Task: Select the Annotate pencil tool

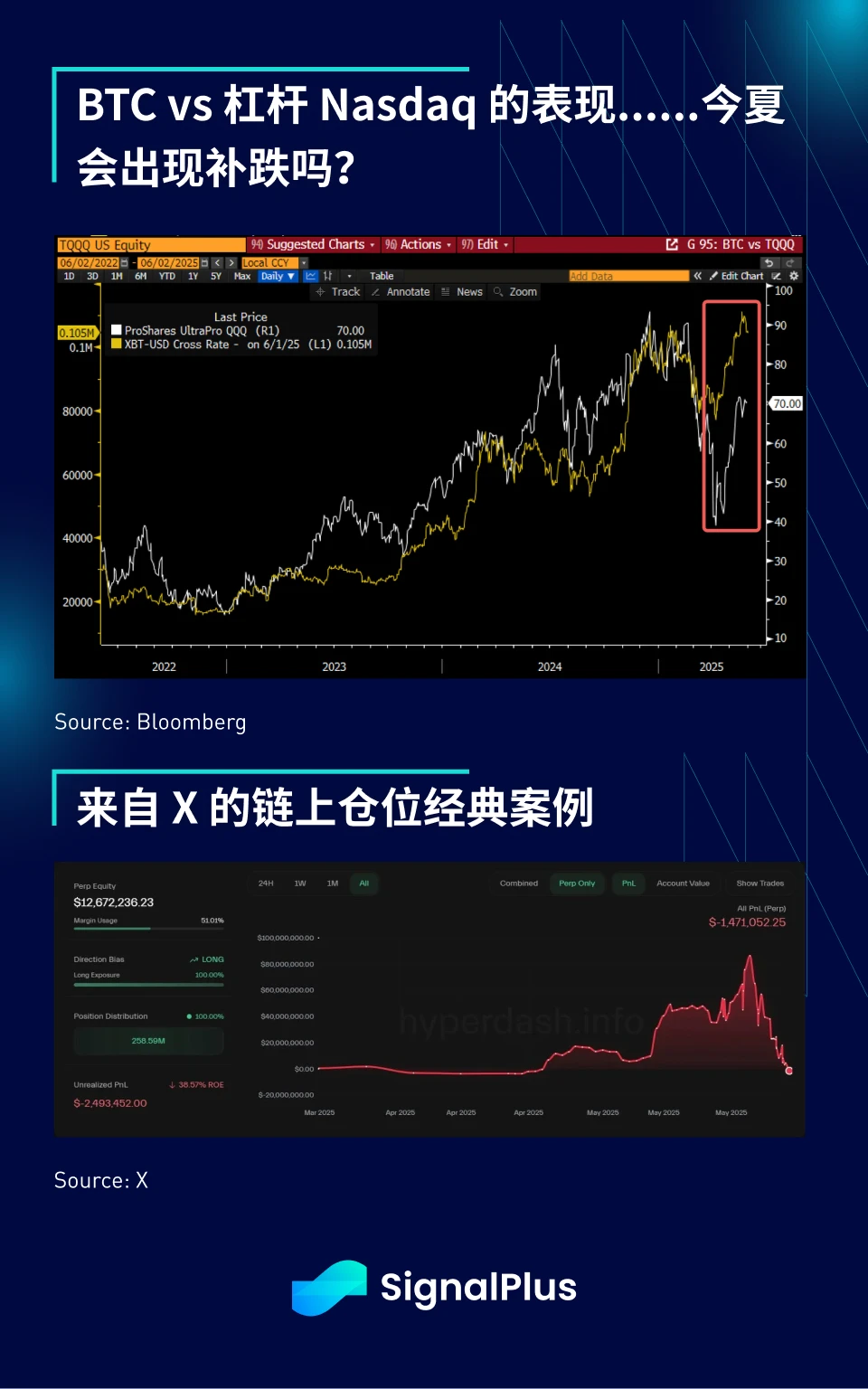Action: tap(403, 291)
